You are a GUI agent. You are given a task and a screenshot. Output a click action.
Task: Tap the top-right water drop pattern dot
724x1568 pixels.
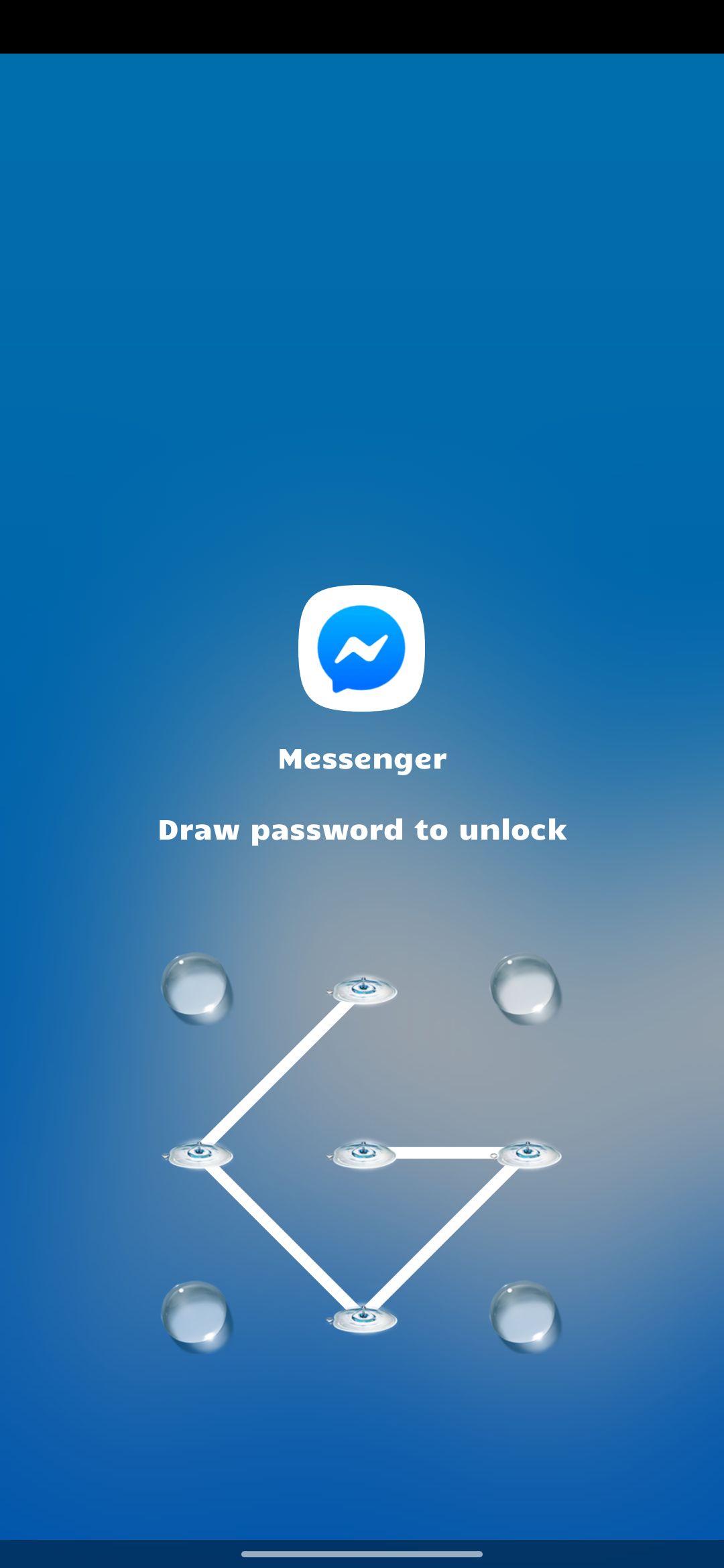point(526,990)
